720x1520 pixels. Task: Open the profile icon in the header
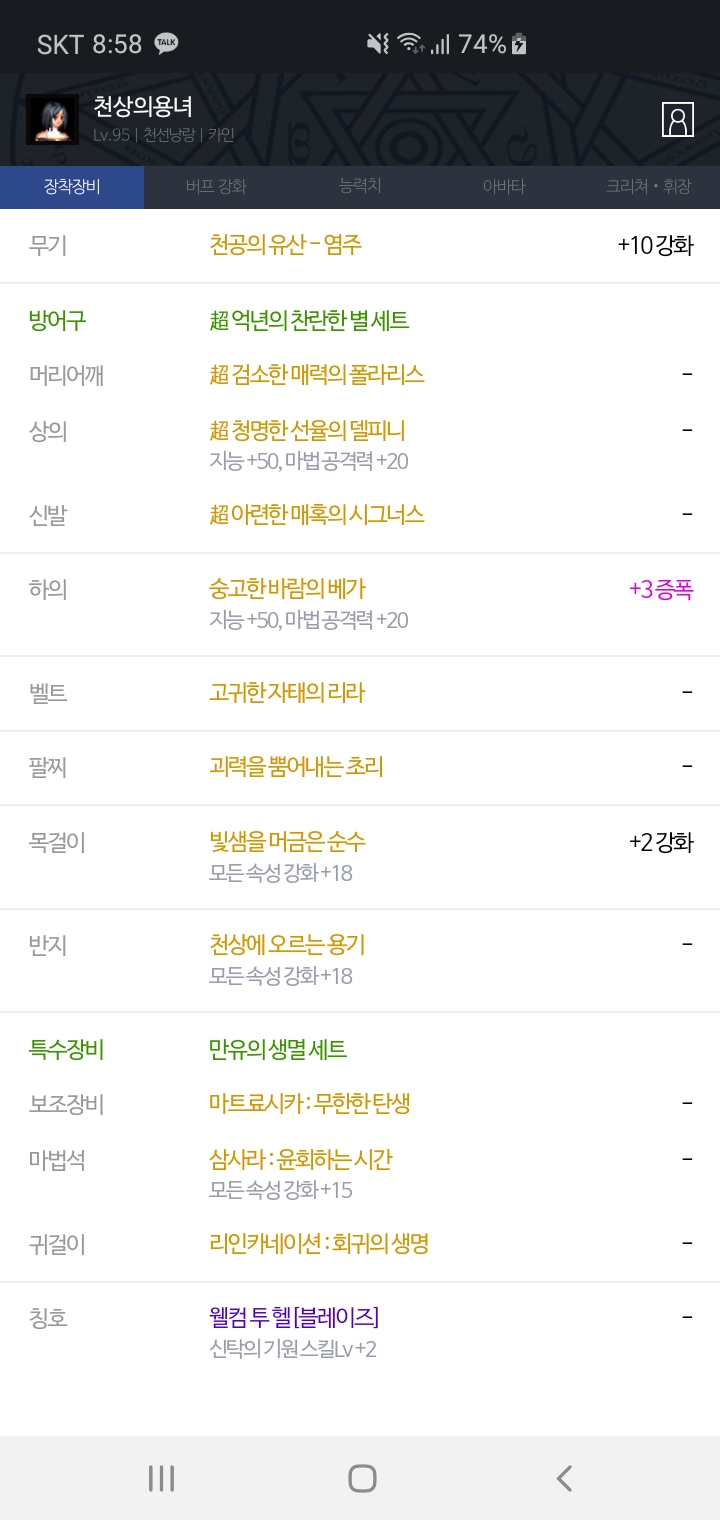[x=678, y=119]
